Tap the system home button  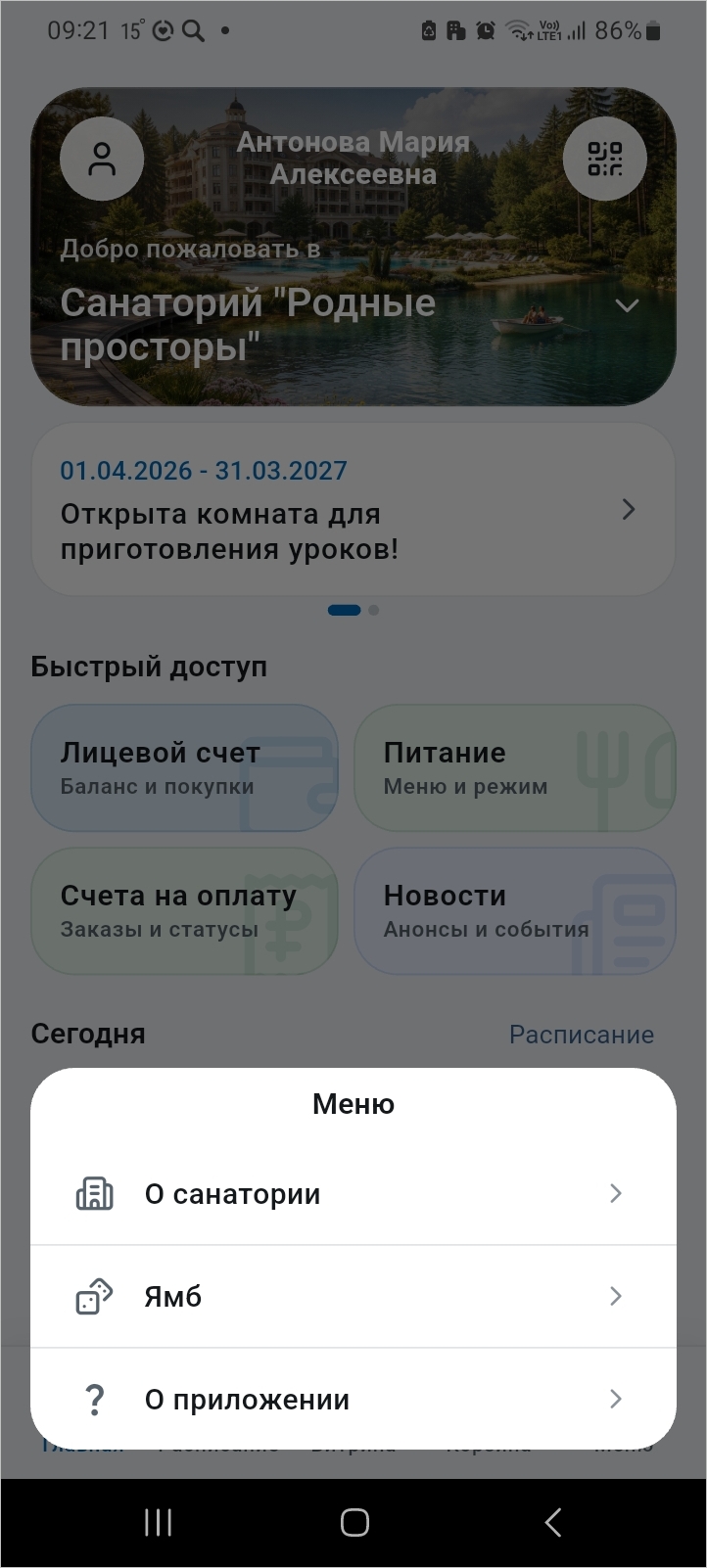[x=354, y=1522]
